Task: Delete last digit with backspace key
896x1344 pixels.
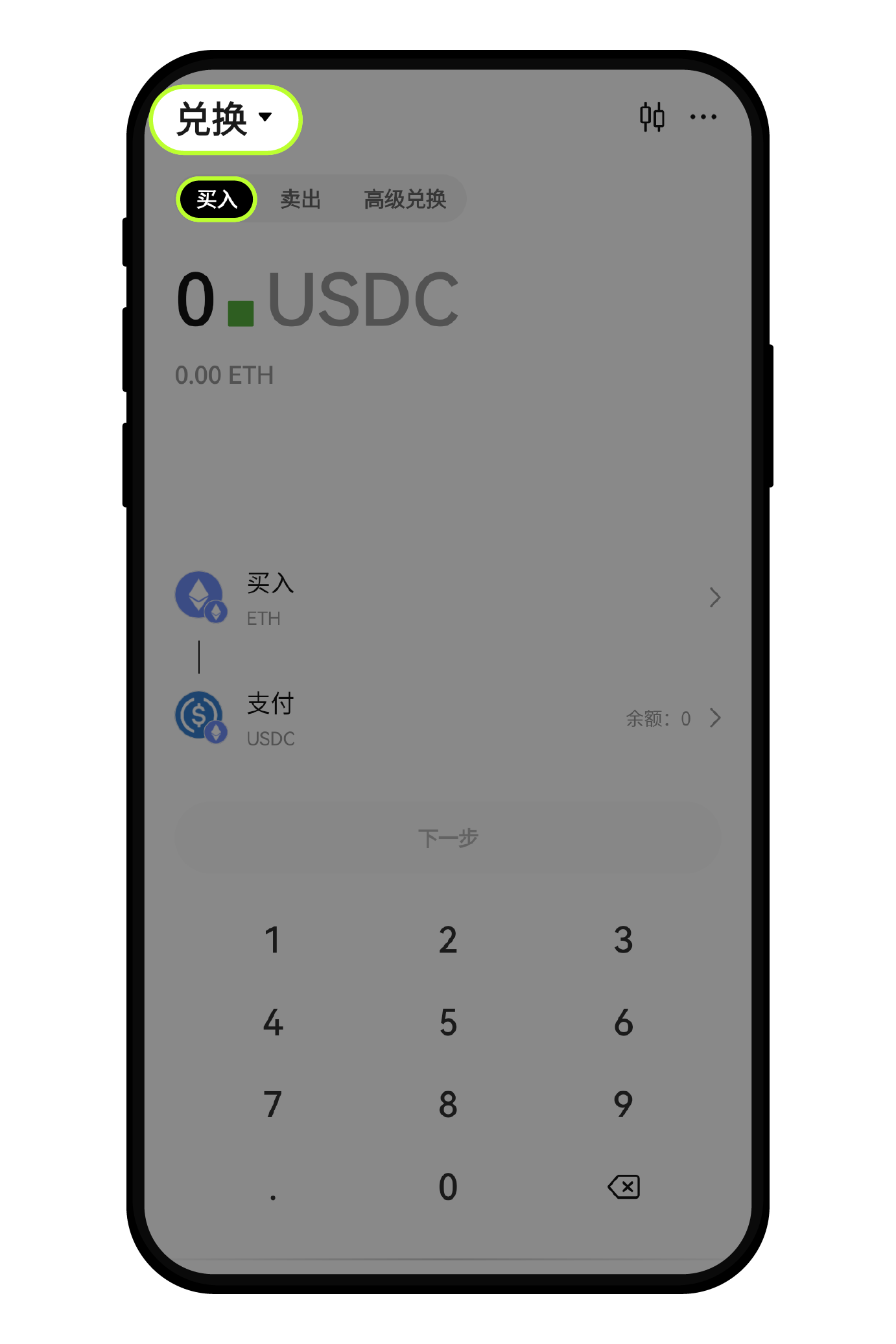Action: coord(624,1186)
